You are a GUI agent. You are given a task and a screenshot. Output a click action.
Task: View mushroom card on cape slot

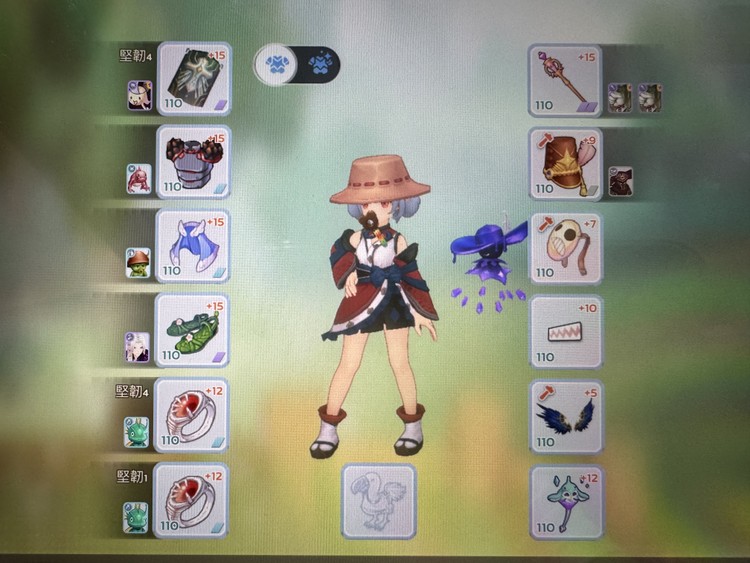138,263
